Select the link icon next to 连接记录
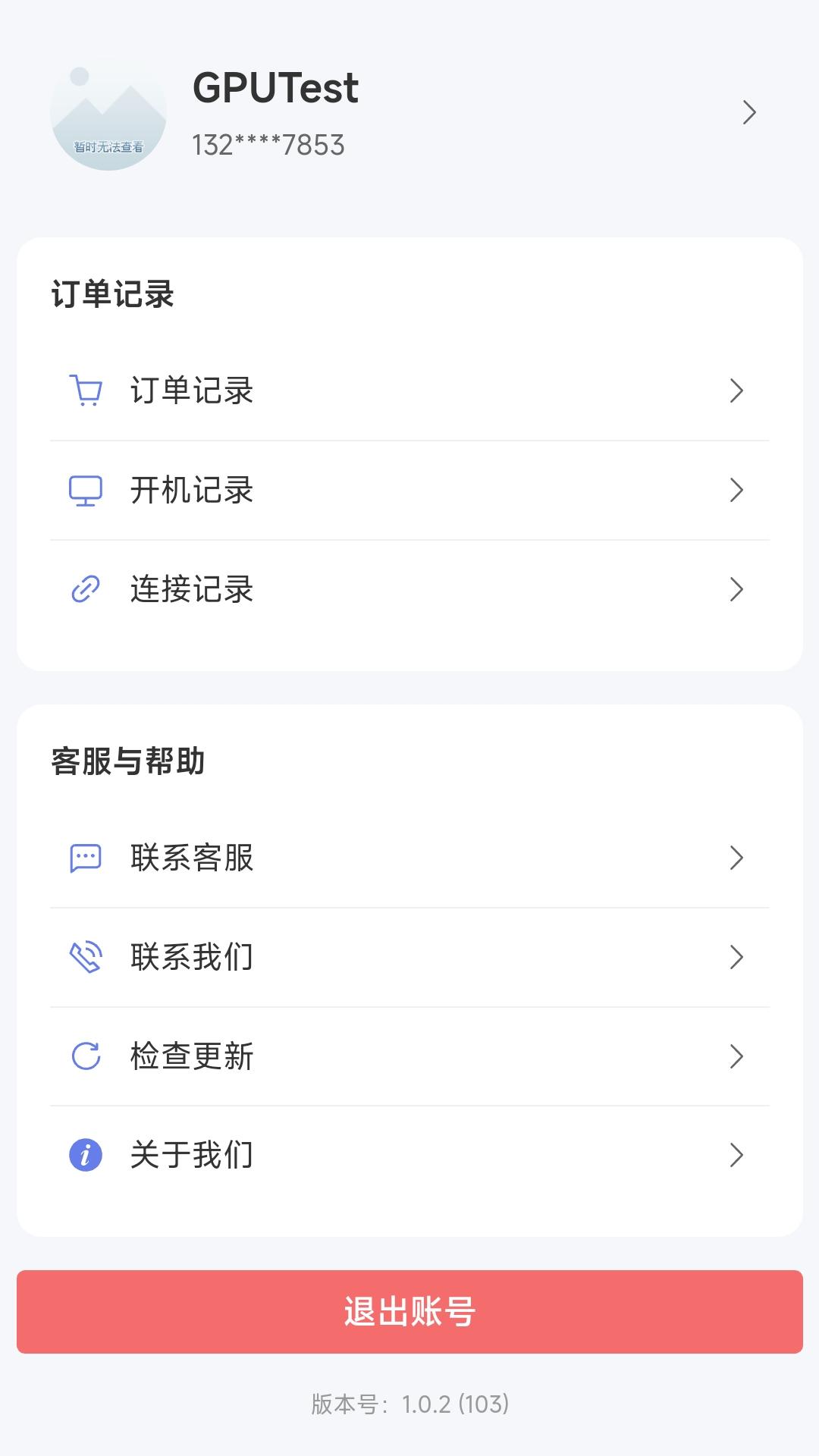819x1456 pixels. coord(86,590)
